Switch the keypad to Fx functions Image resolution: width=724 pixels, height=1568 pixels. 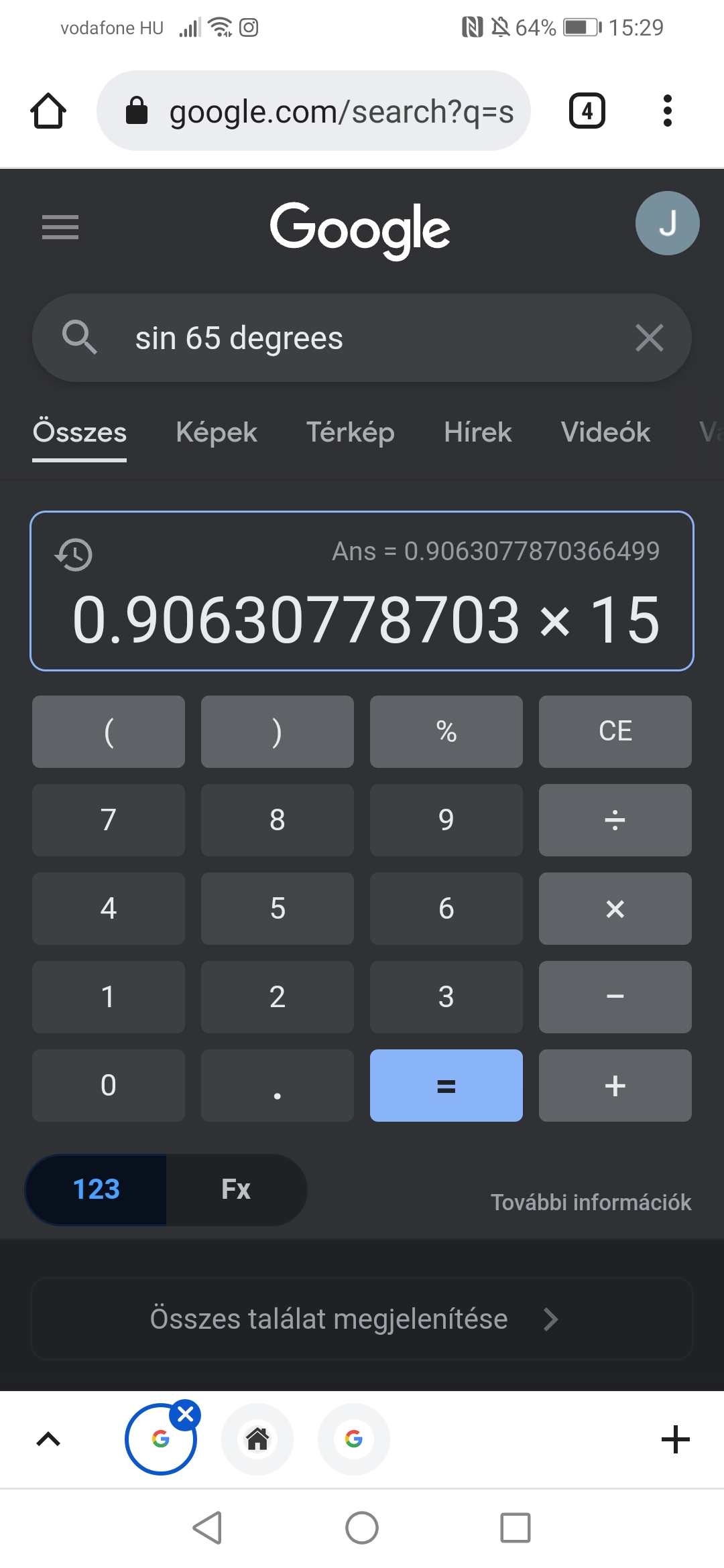pos(236,1189)
